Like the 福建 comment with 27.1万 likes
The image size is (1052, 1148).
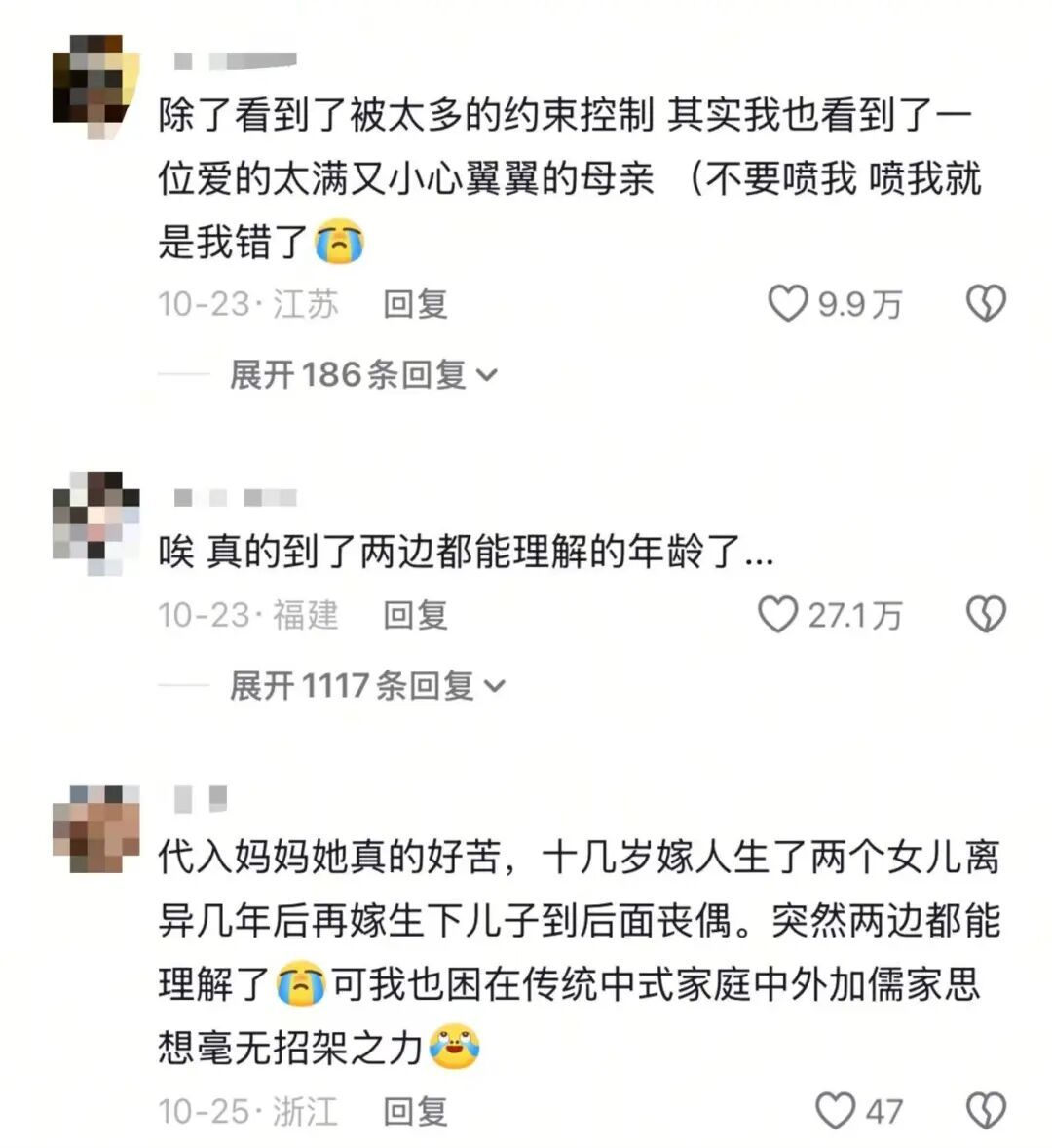point(777,615)
